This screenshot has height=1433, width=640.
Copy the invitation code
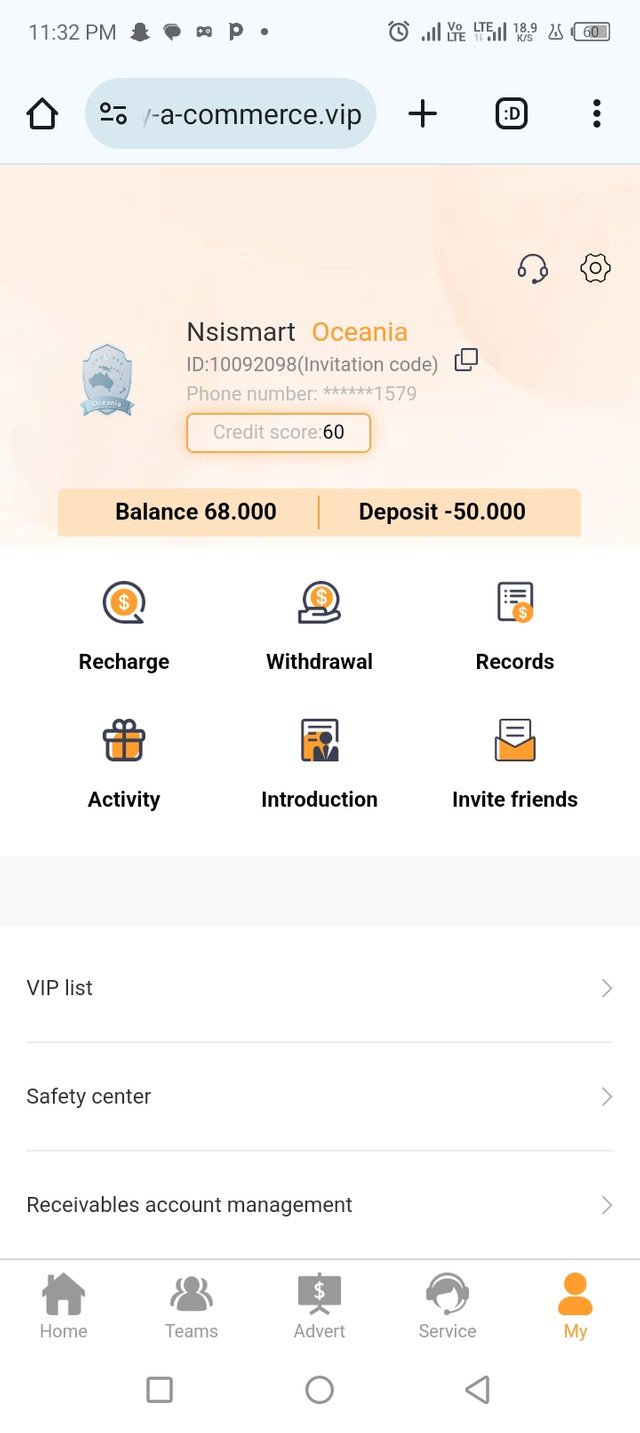tap(466, 361)
